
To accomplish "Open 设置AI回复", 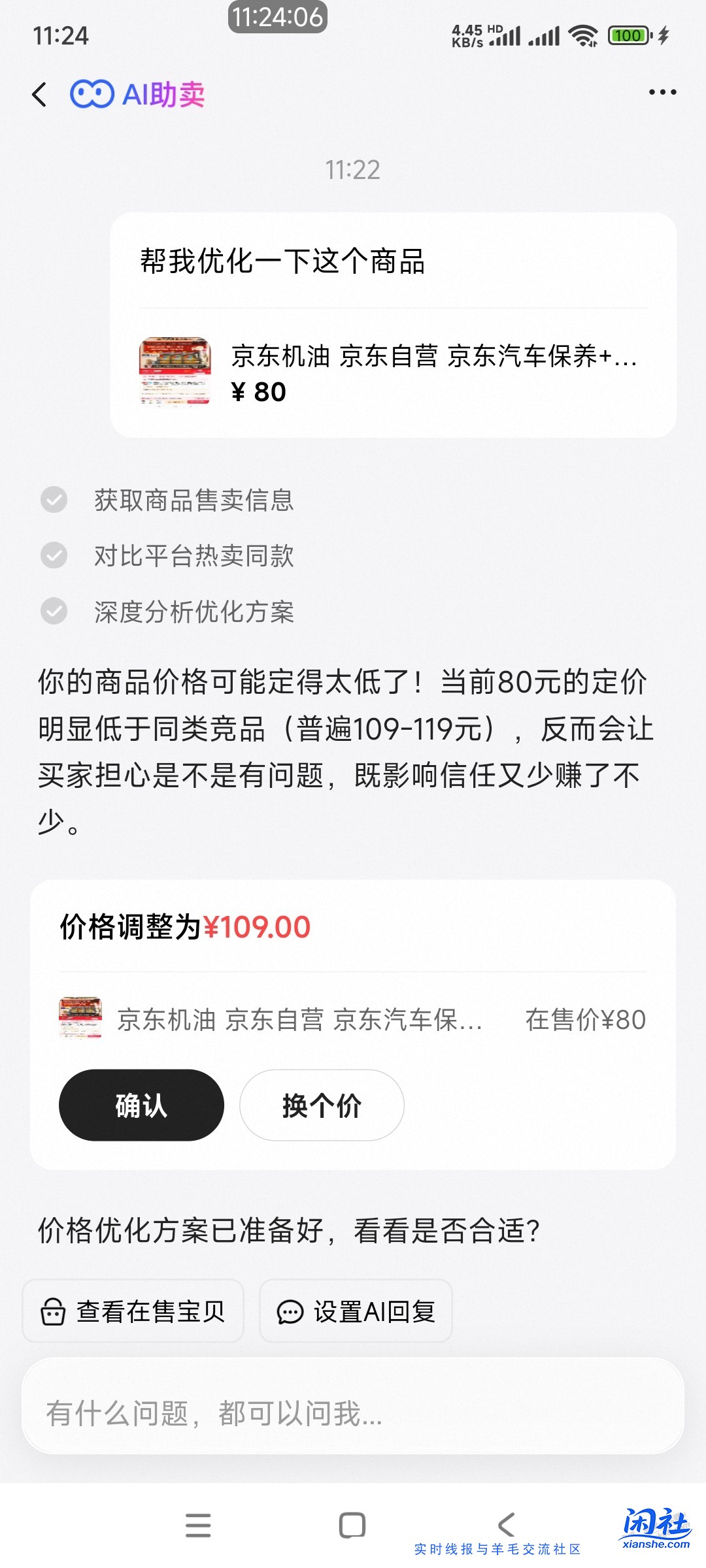I will 356,1311.
